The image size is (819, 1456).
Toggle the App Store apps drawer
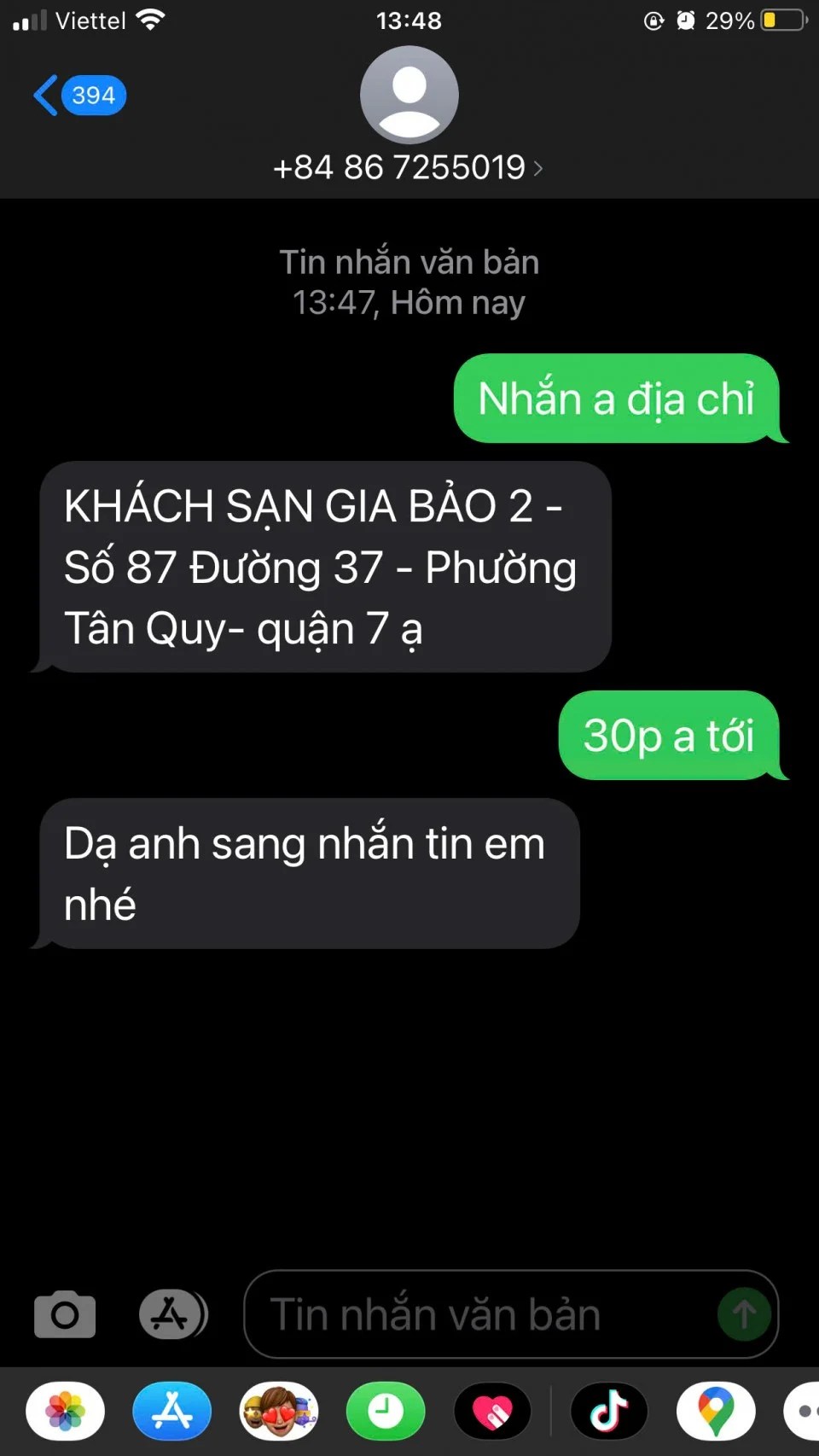[x=172, y=1314]
